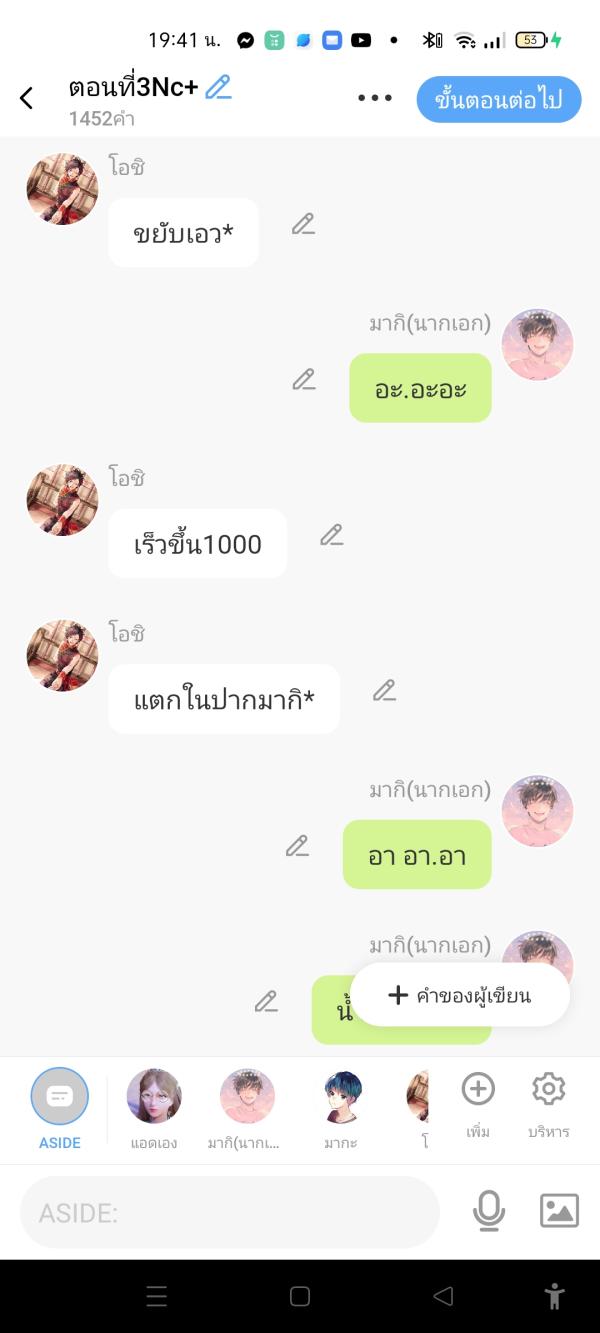The width and height of the screenshot is (600, 1333).
Task: Edit the chapter title ตอนที่3Nc+
Action: [218, 88]
